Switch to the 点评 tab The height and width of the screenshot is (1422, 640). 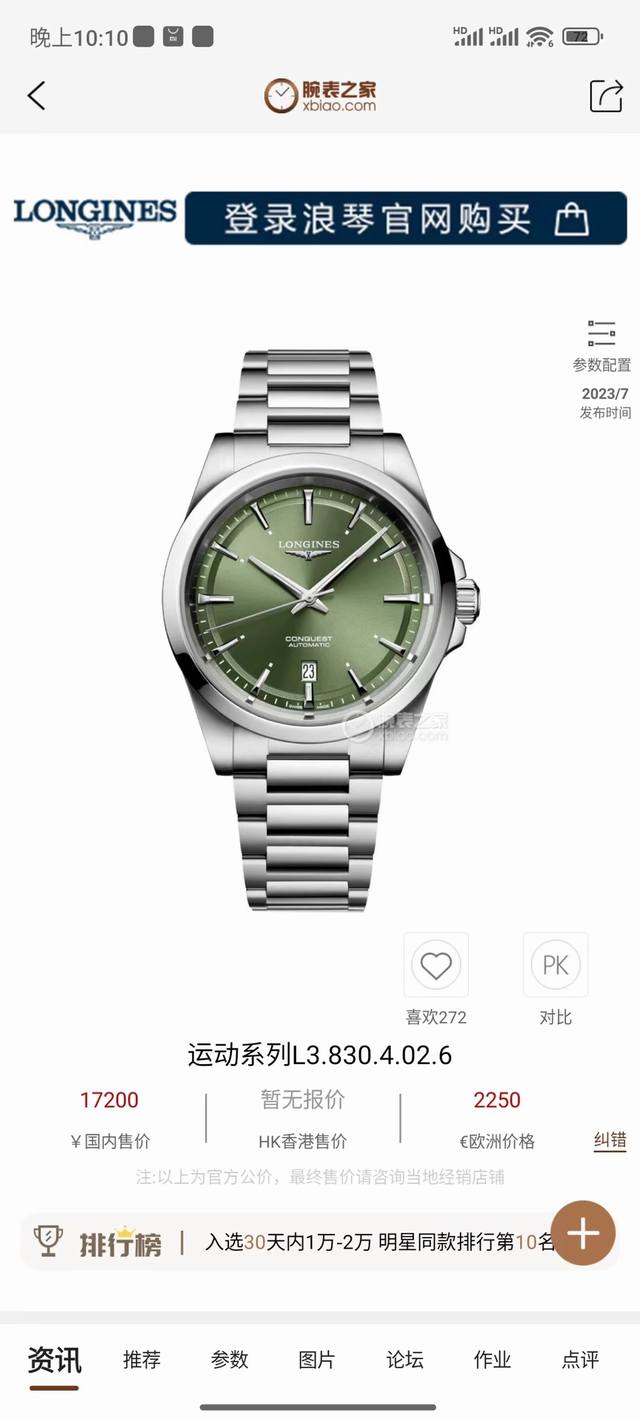[580, 1360]
